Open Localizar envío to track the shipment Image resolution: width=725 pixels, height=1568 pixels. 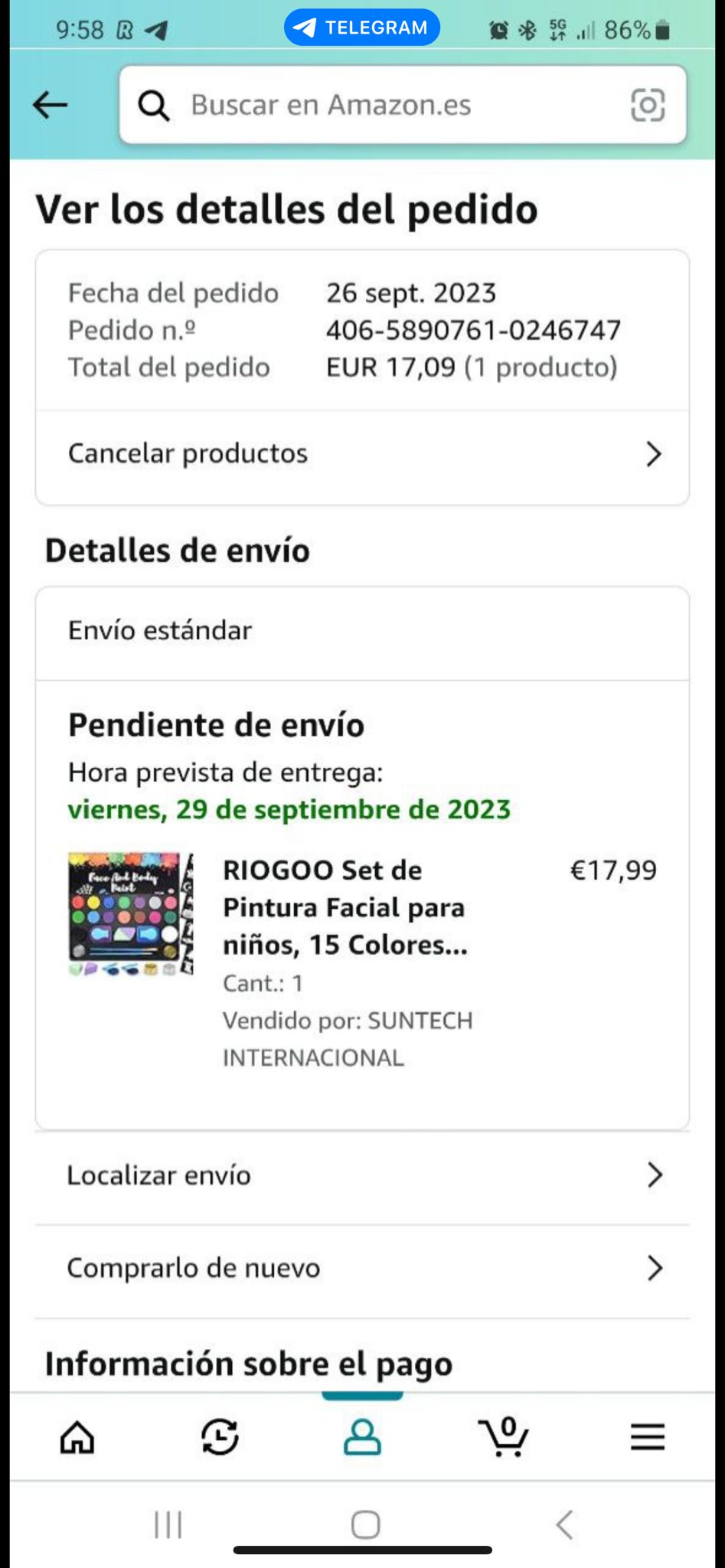click(362, 1175)
